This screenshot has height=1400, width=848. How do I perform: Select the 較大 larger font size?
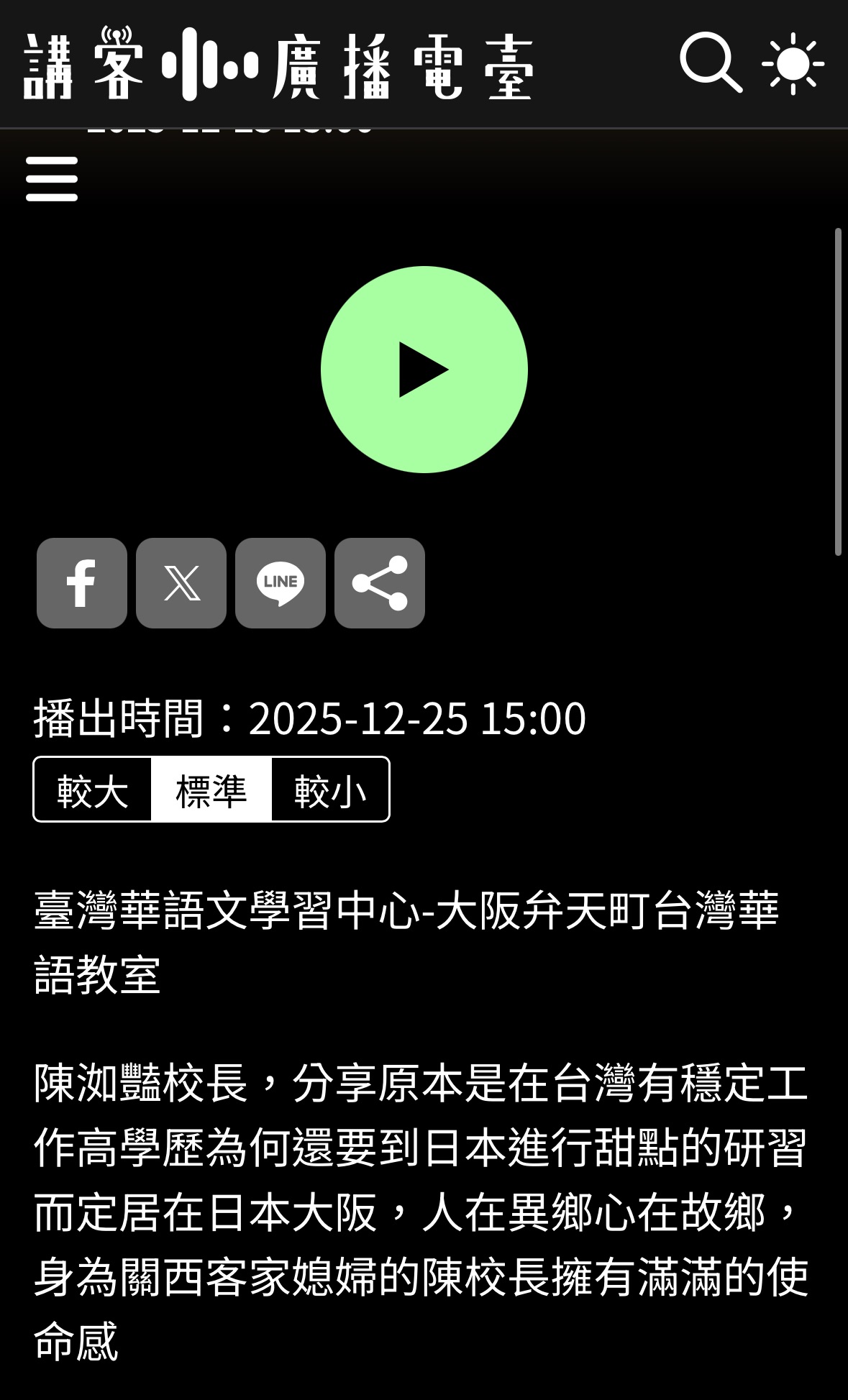click(x=93, y=790)
